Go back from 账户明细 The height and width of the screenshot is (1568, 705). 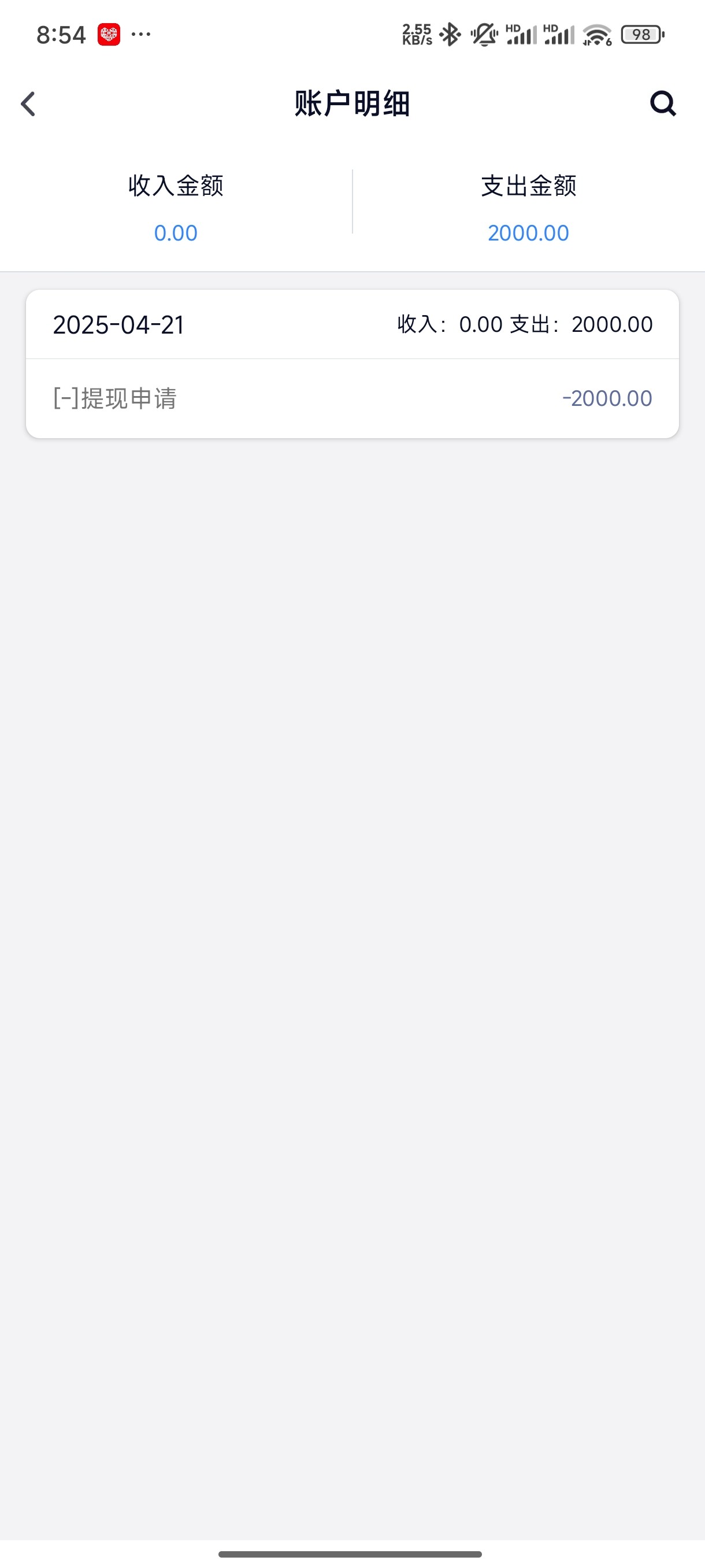point(28,103)
